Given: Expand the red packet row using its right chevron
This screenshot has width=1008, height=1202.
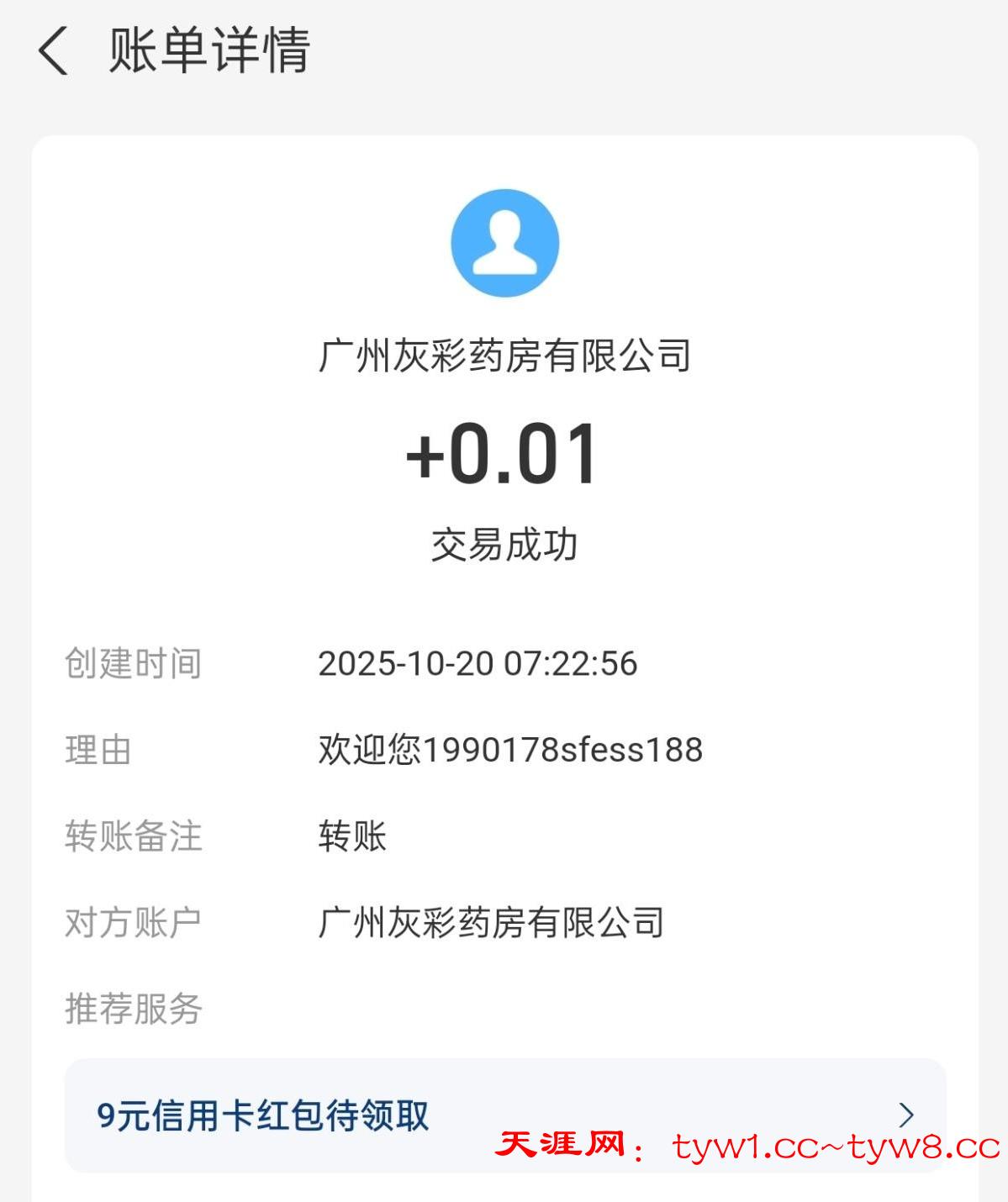Looking at the screenshot, I should pos(906,1114).
